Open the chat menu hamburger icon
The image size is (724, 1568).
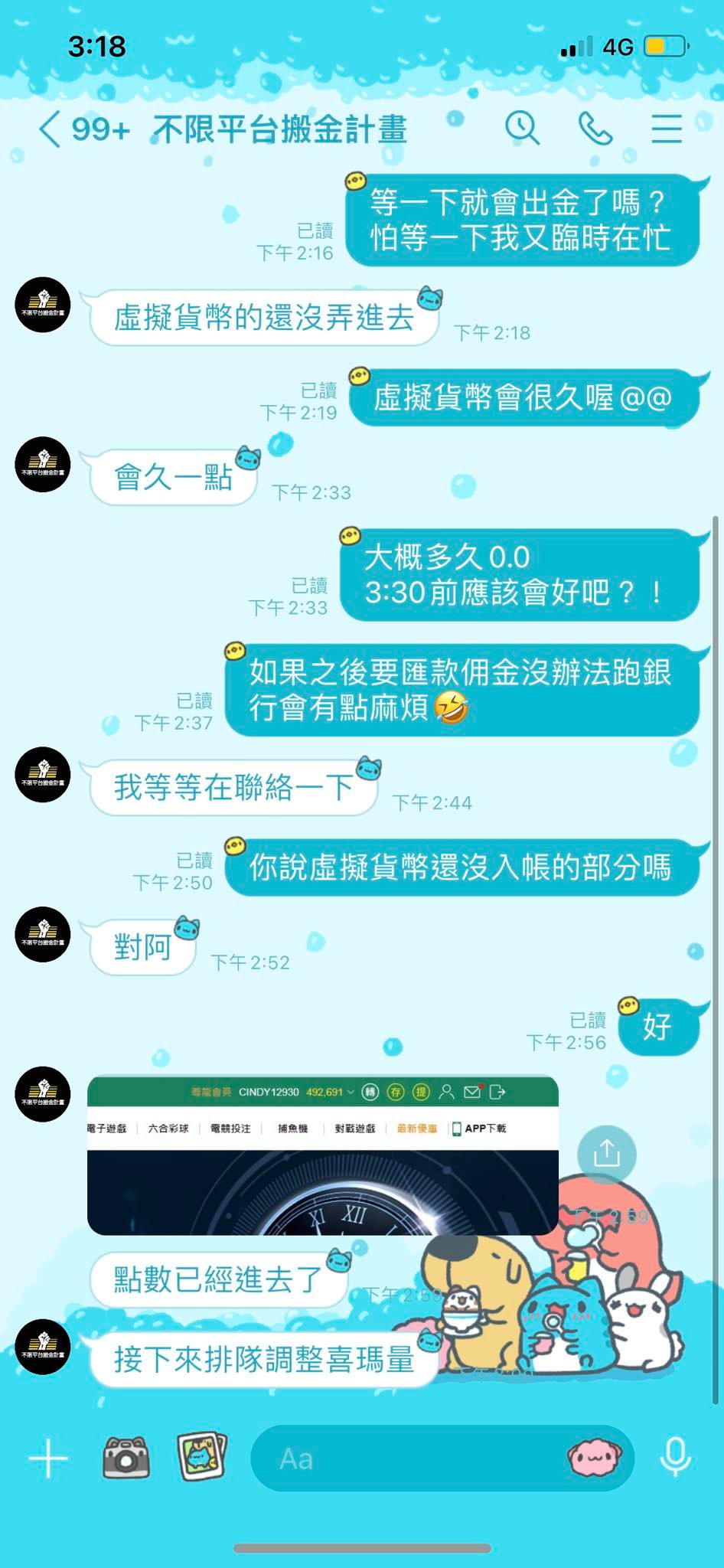666,128
